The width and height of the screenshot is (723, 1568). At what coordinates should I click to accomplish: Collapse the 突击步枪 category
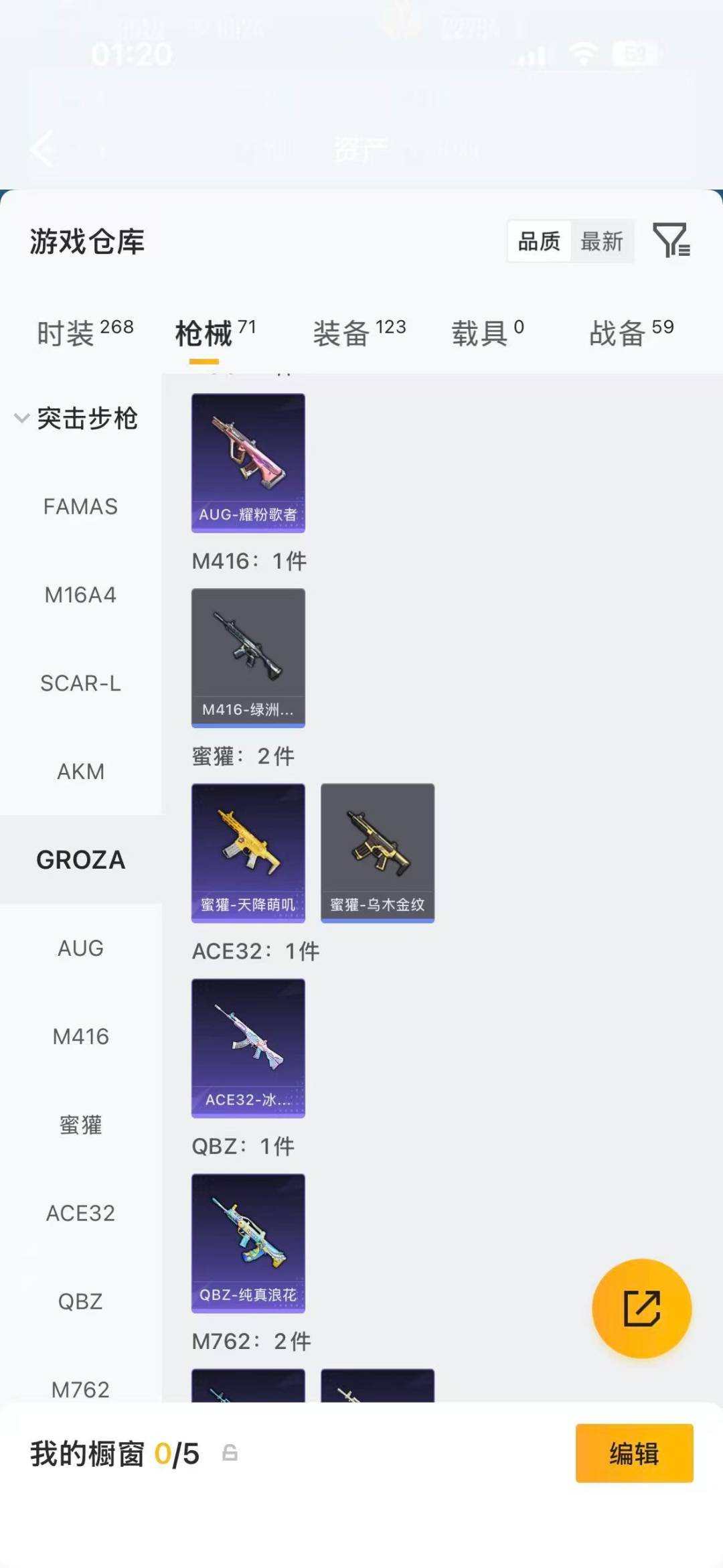click(76, 419)
